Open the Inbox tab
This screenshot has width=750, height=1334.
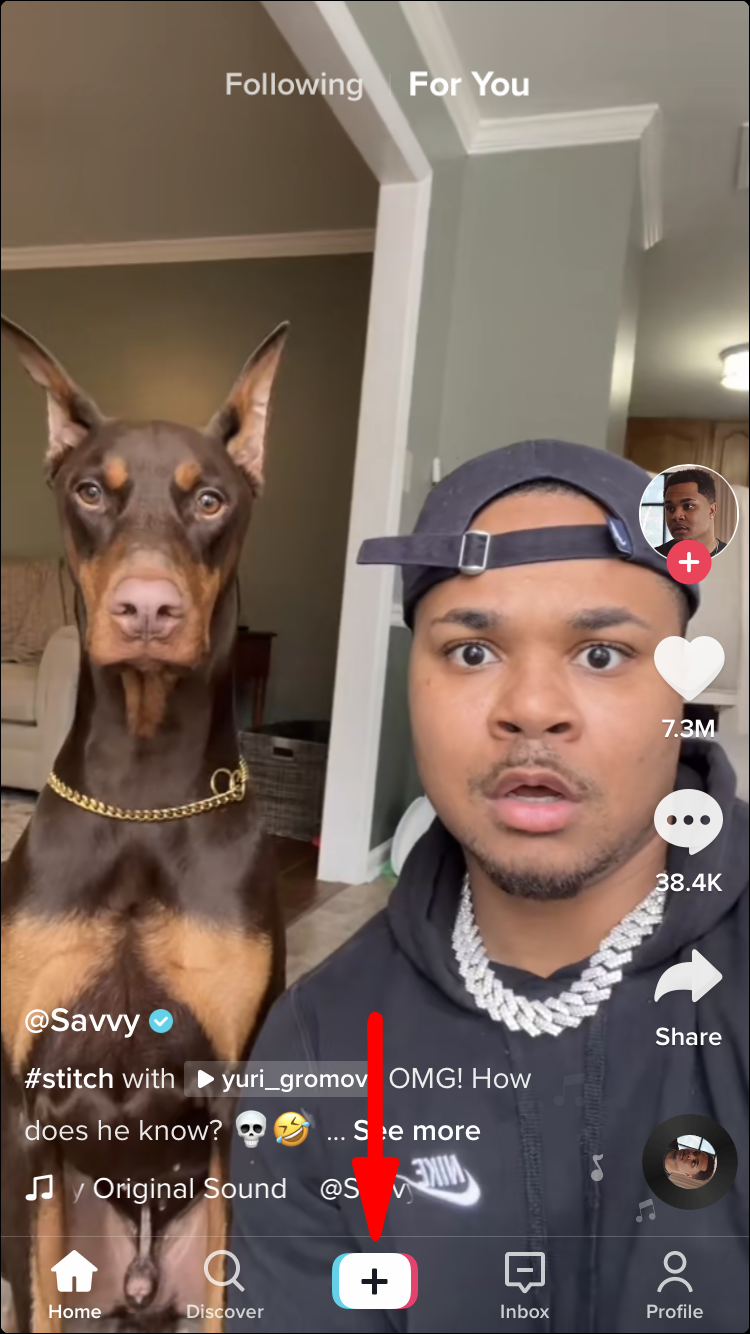524,1283
